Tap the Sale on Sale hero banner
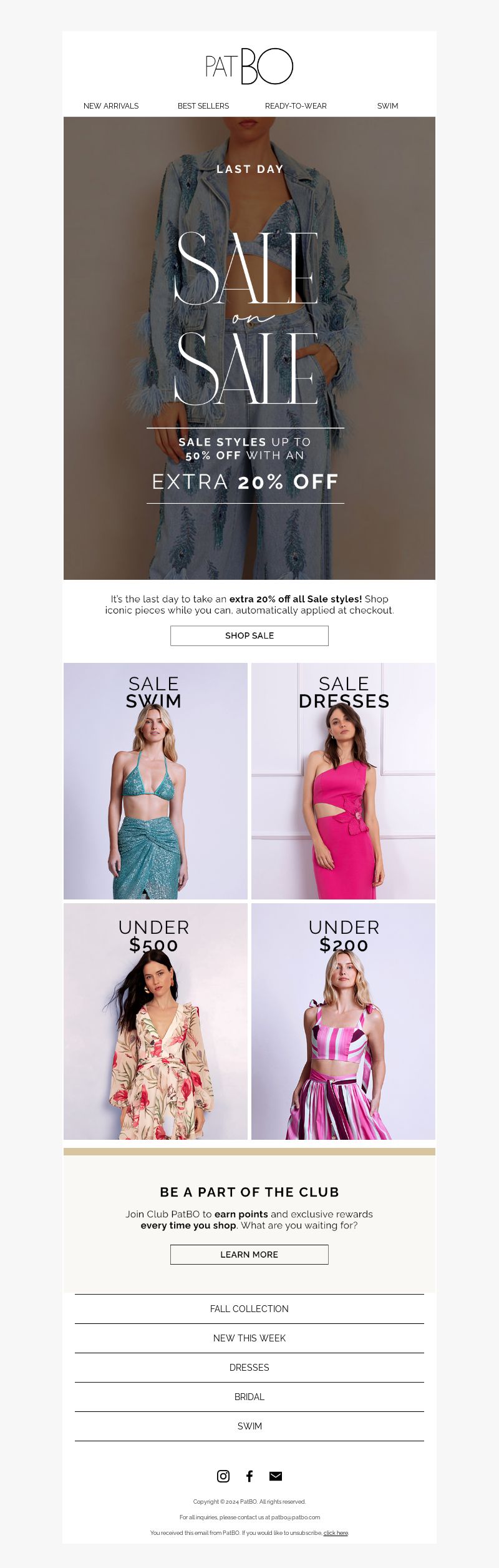The width and height of the screenshot is (499, 1568). pos(249,348)
